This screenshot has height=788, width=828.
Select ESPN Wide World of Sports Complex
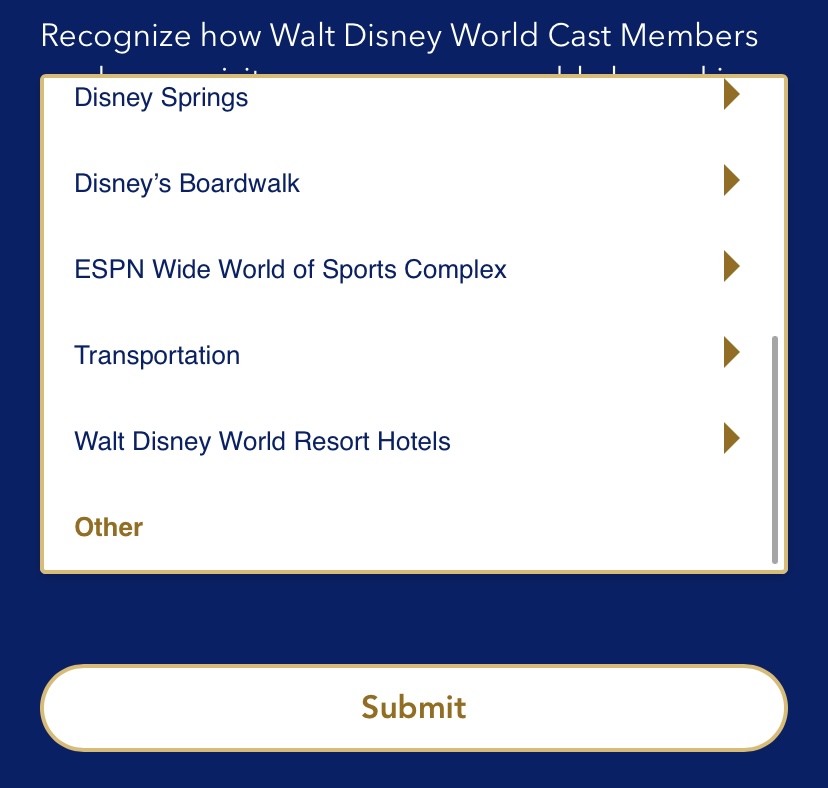tap(290, 269)
